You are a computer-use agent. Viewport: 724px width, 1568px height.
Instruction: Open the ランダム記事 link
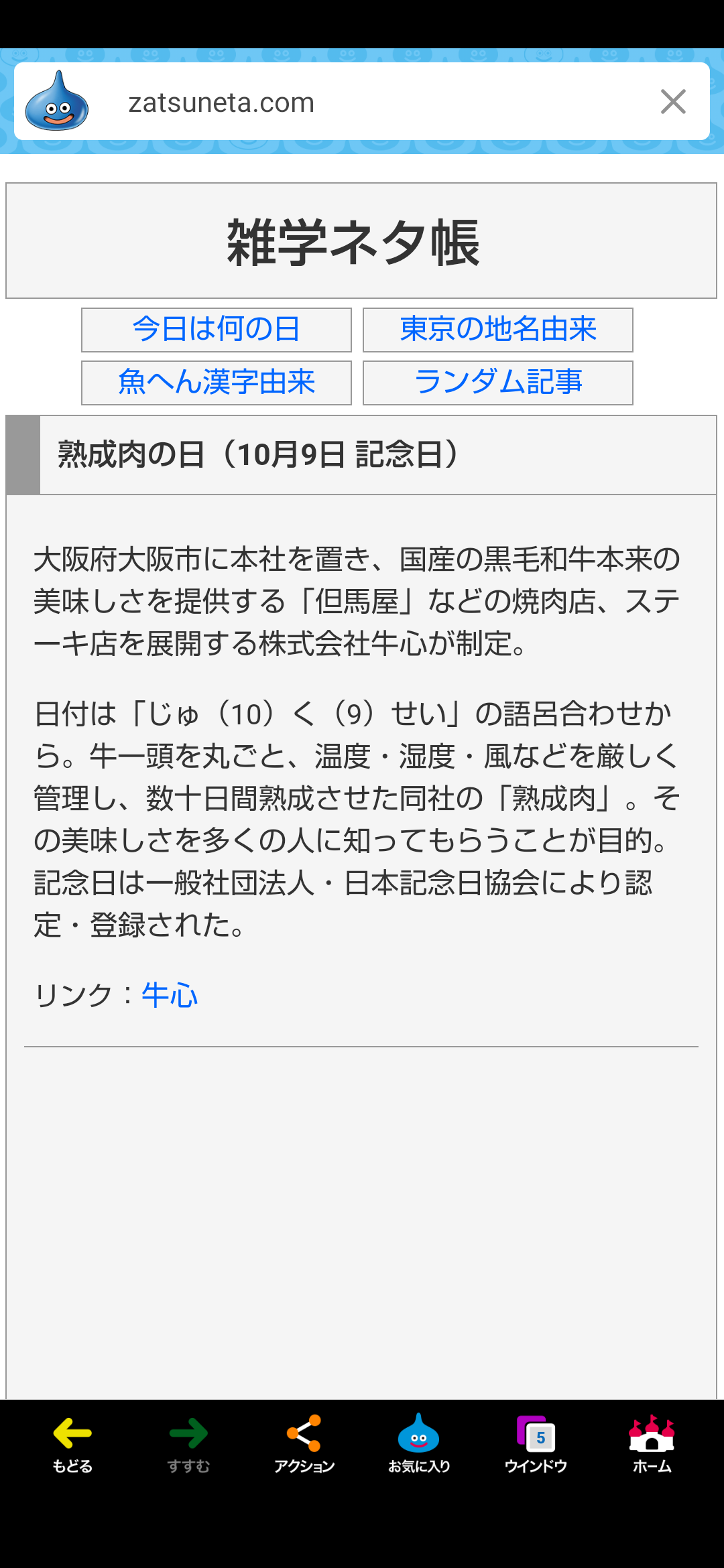pyautogui.click(x=498, y=383)
